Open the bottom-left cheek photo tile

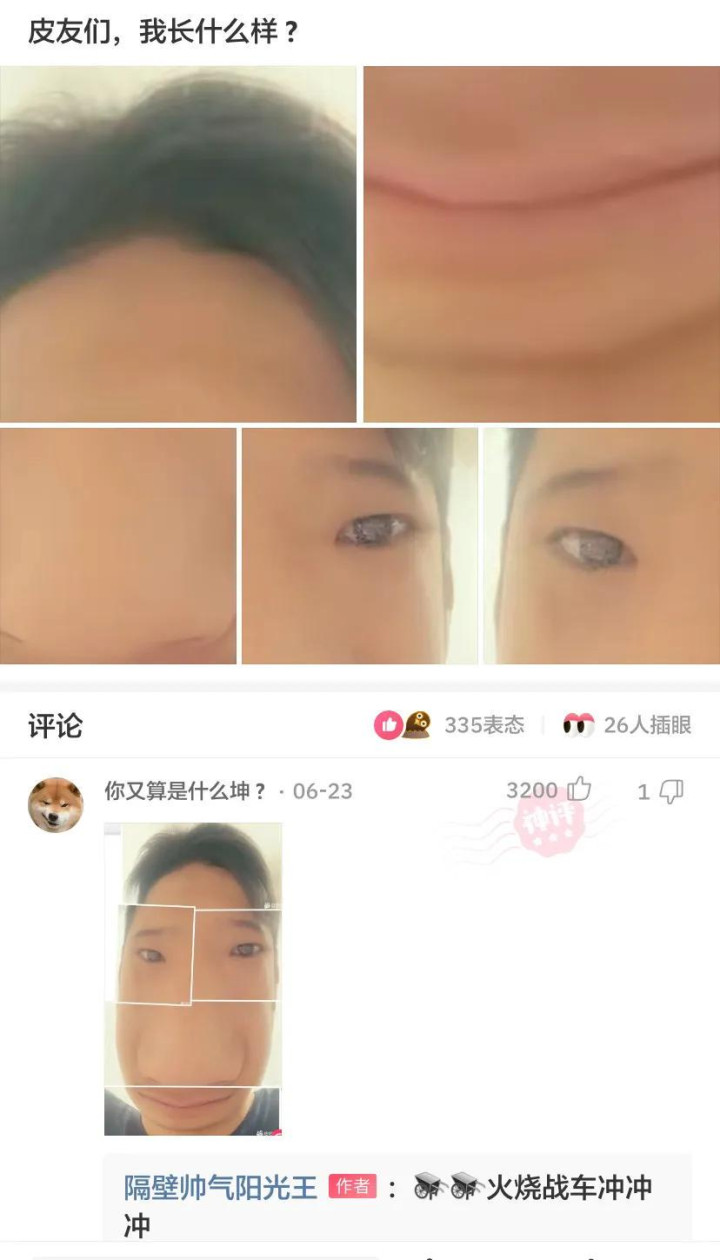(x=118, y=546)
